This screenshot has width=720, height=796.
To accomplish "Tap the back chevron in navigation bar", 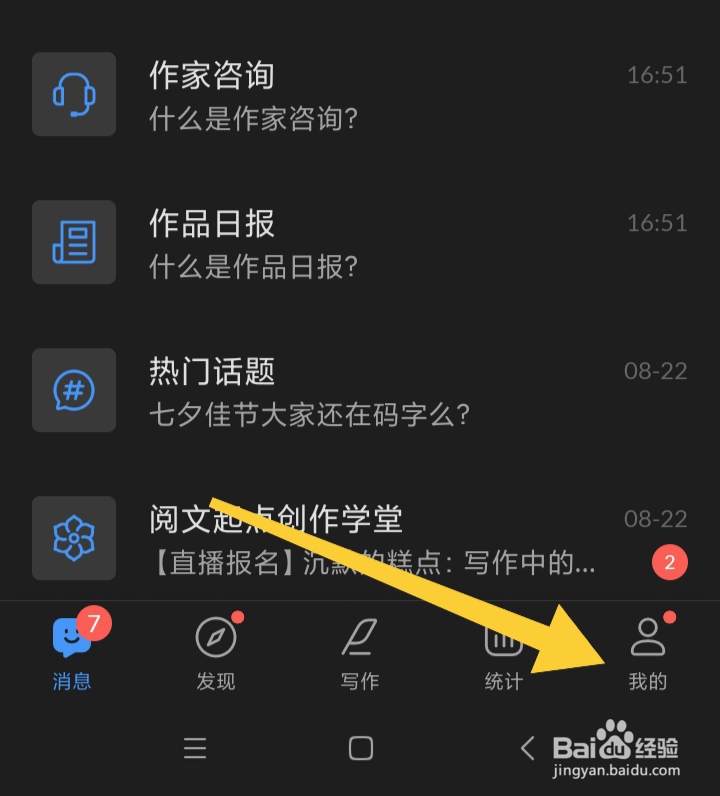I will pyautogui.click(x=527, y=748).
